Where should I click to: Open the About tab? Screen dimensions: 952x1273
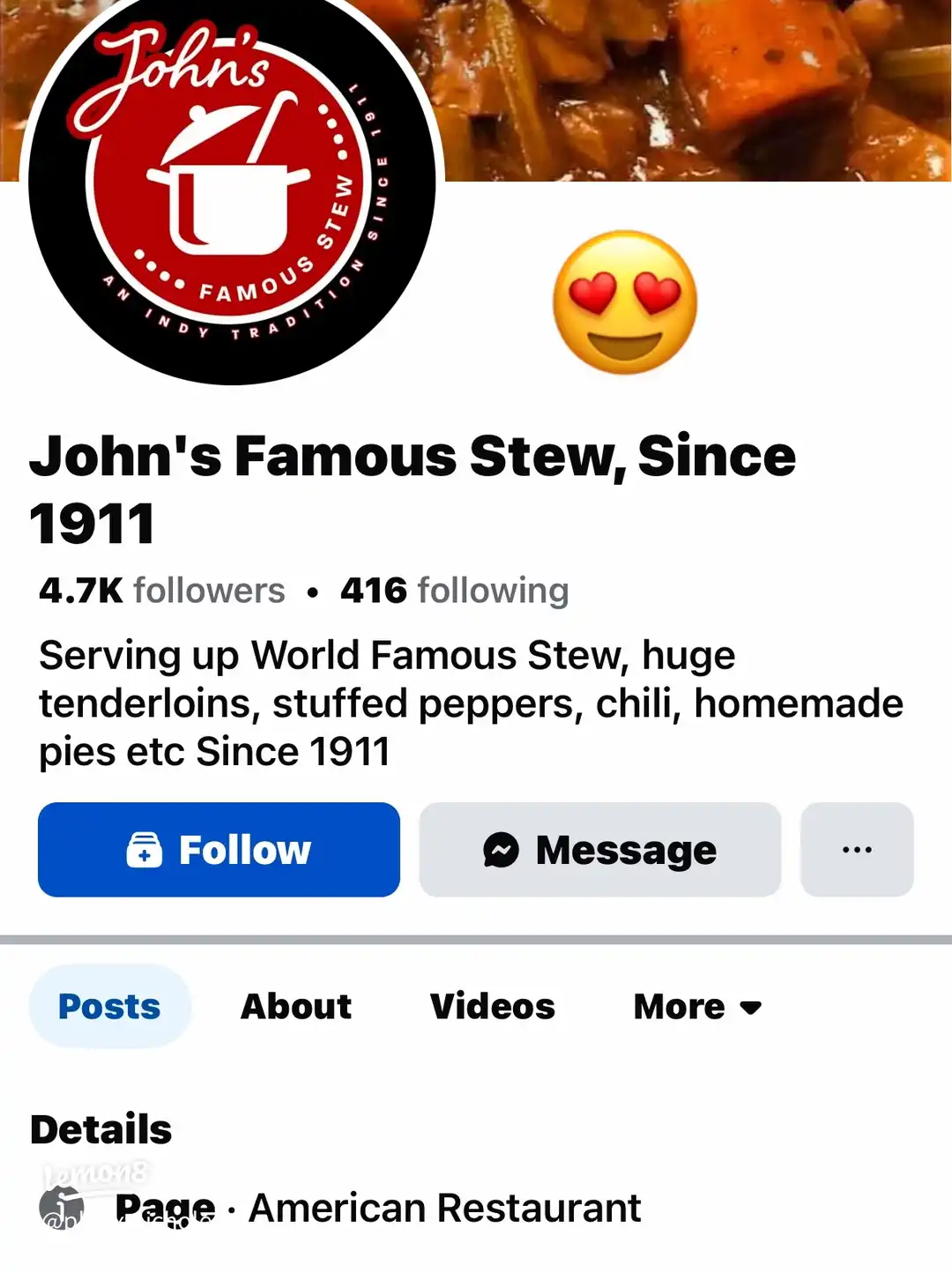click(296, 1006)
